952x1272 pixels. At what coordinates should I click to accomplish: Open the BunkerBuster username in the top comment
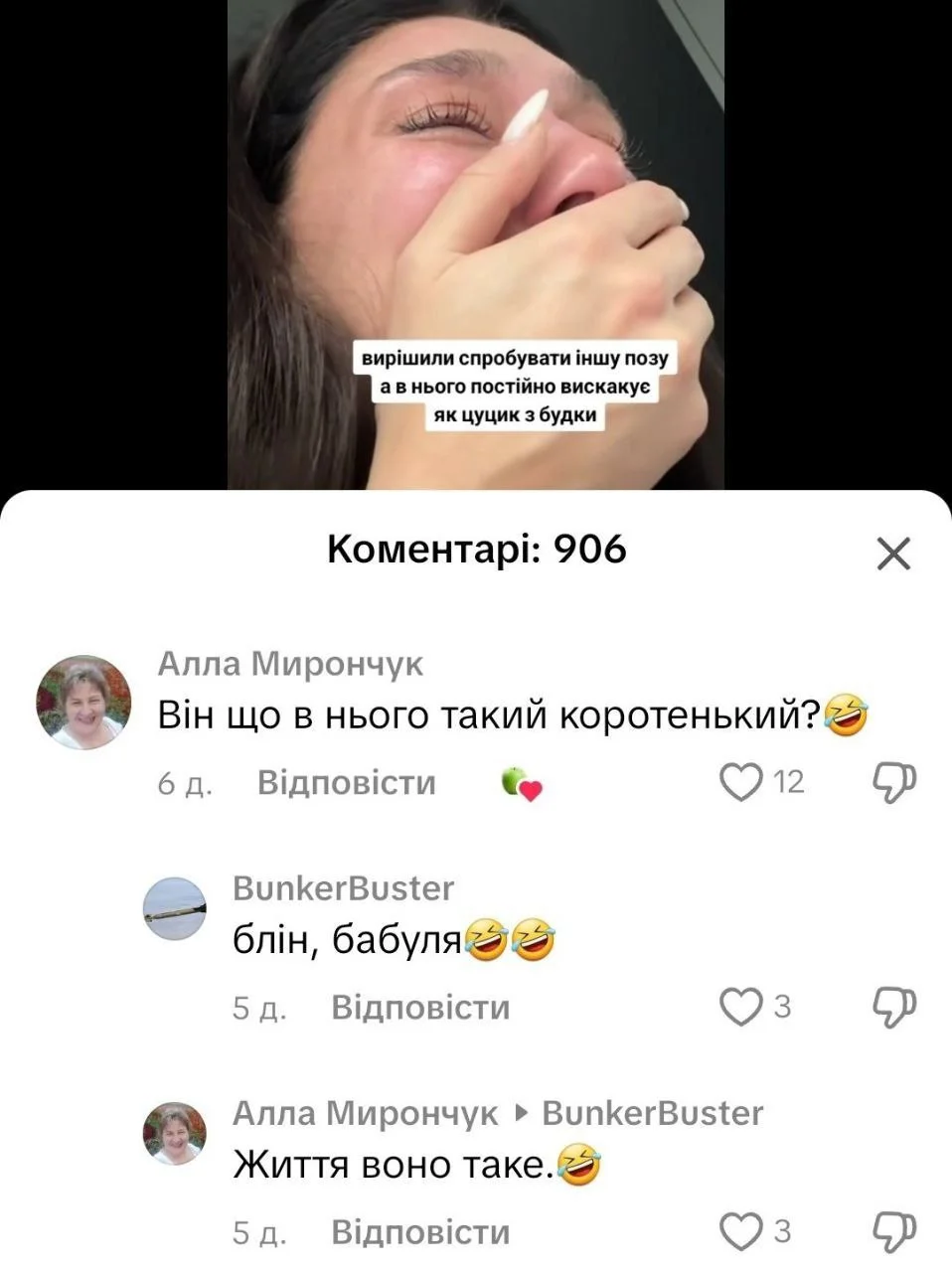pyautogui.click(x=343, y=887)
